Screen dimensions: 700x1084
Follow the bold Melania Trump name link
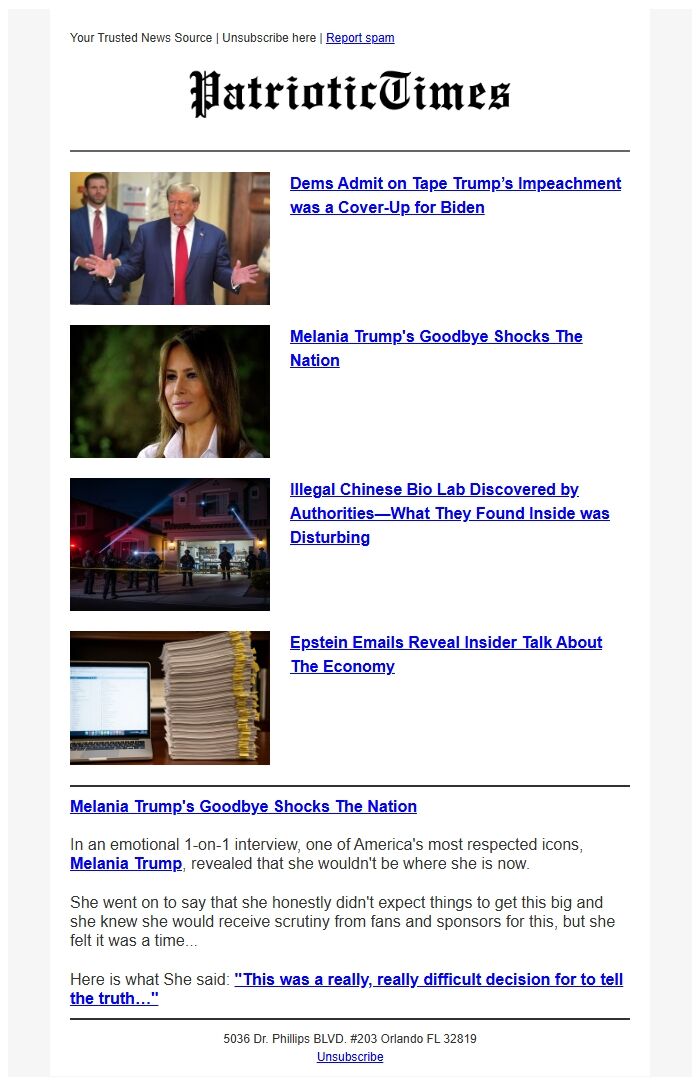126,863
